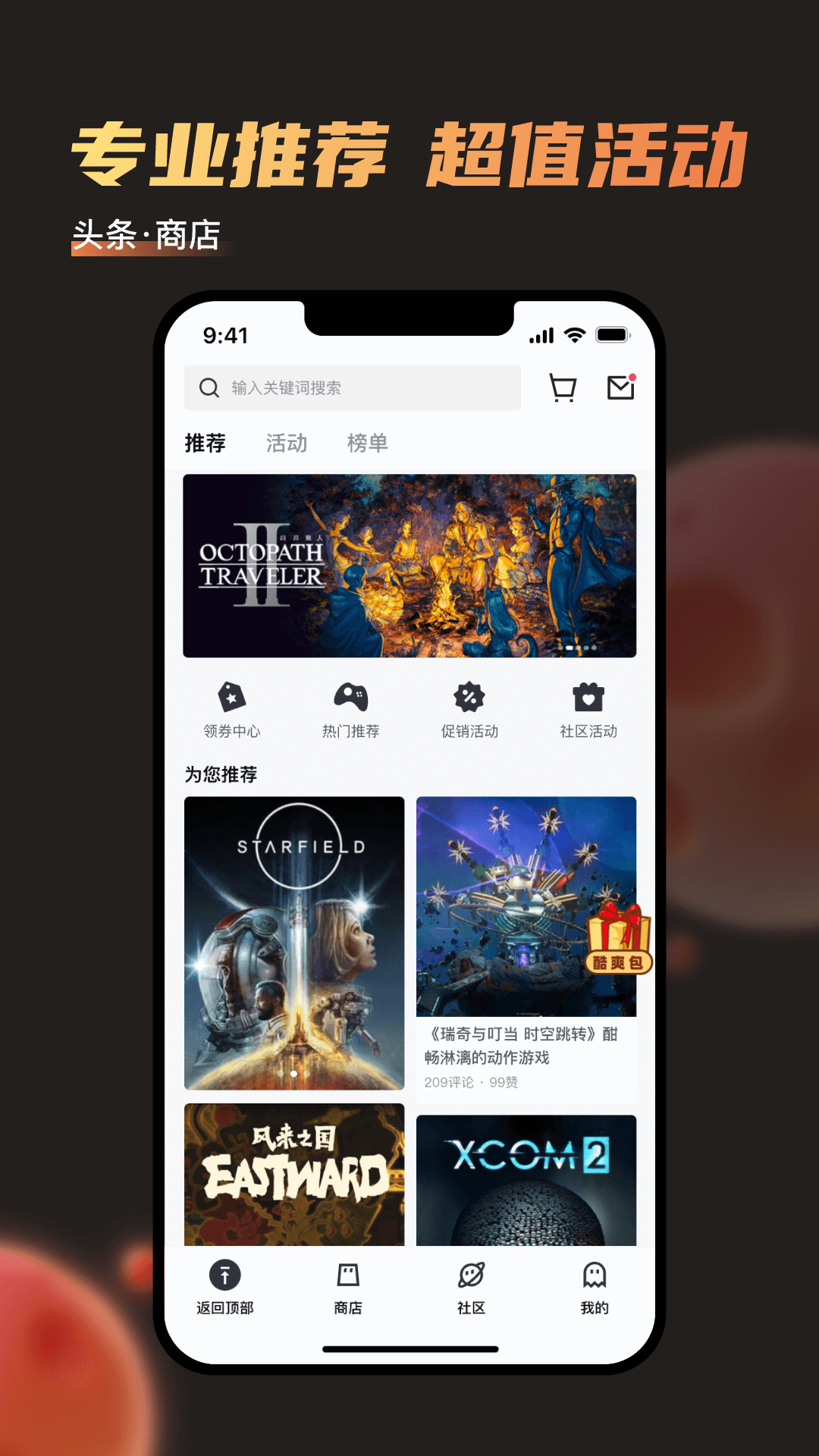Viewport: 819px width, 1456px height.
Task: Tap the 酷爽包 gift badge on Ratchet card
Action: 618,940
